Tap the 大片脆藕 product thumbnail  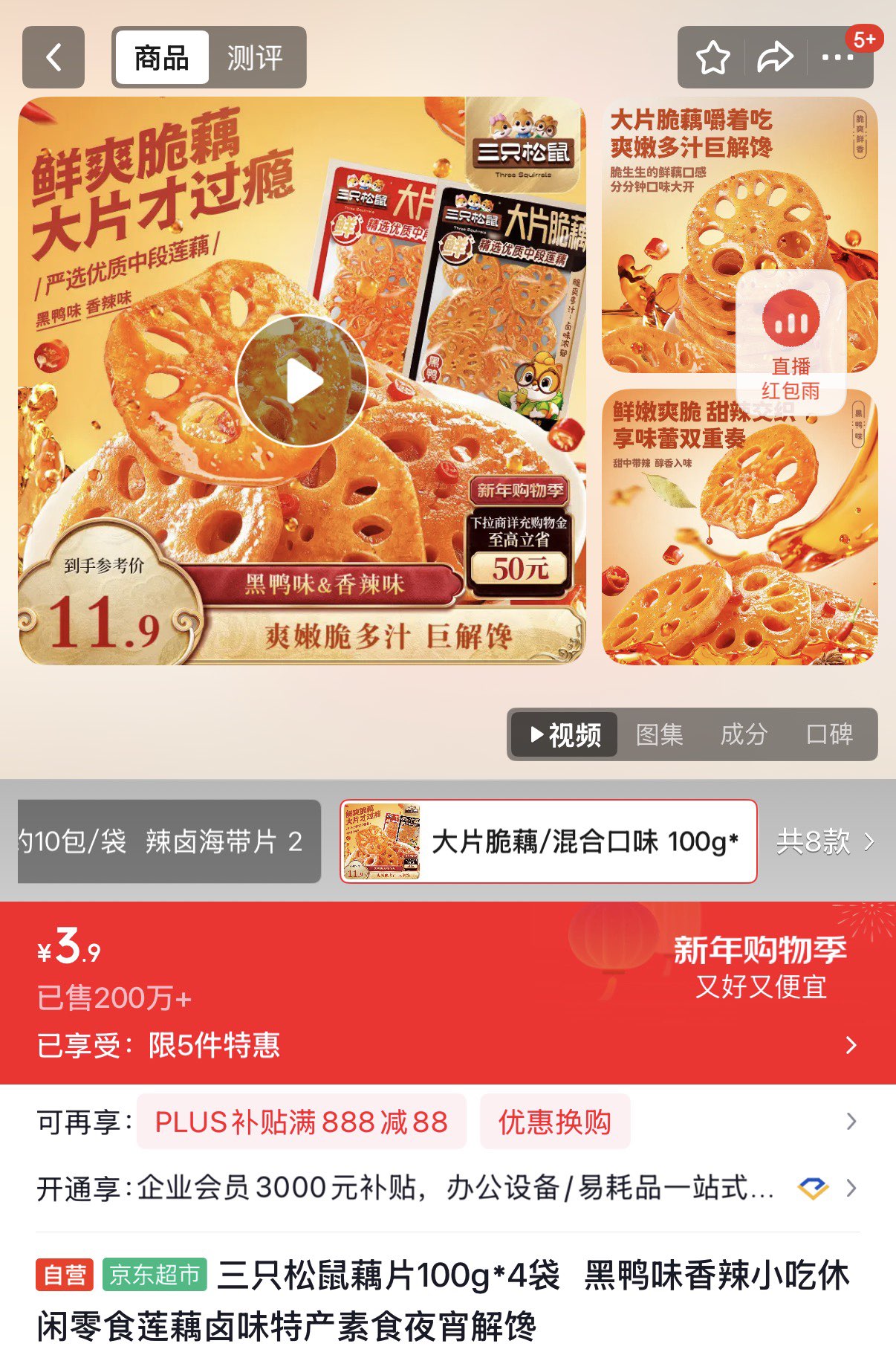pyautogui.click(x=380, y=844)
